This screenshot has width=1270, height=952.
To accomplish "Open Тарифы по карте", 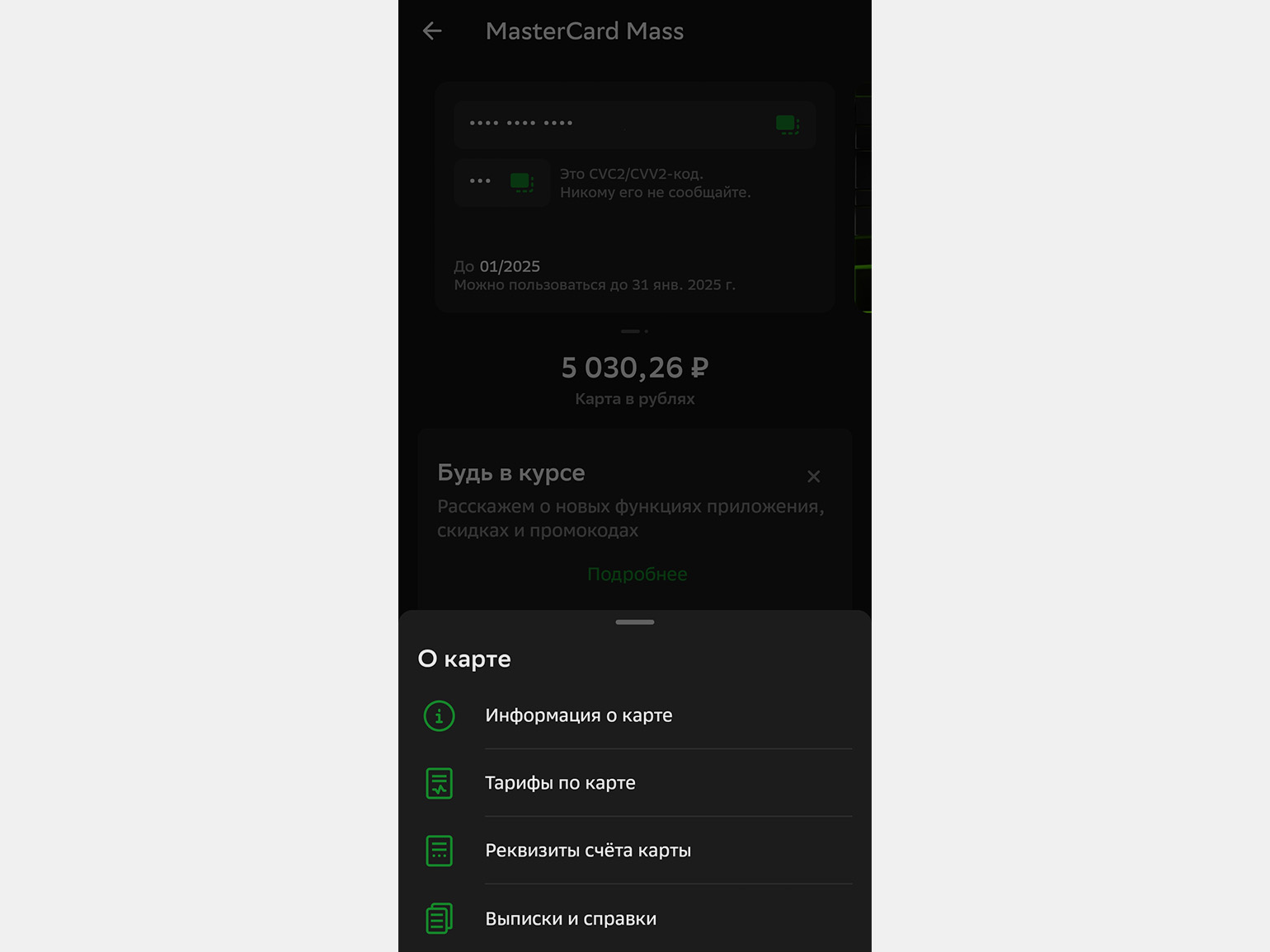I will coord(560,783).
